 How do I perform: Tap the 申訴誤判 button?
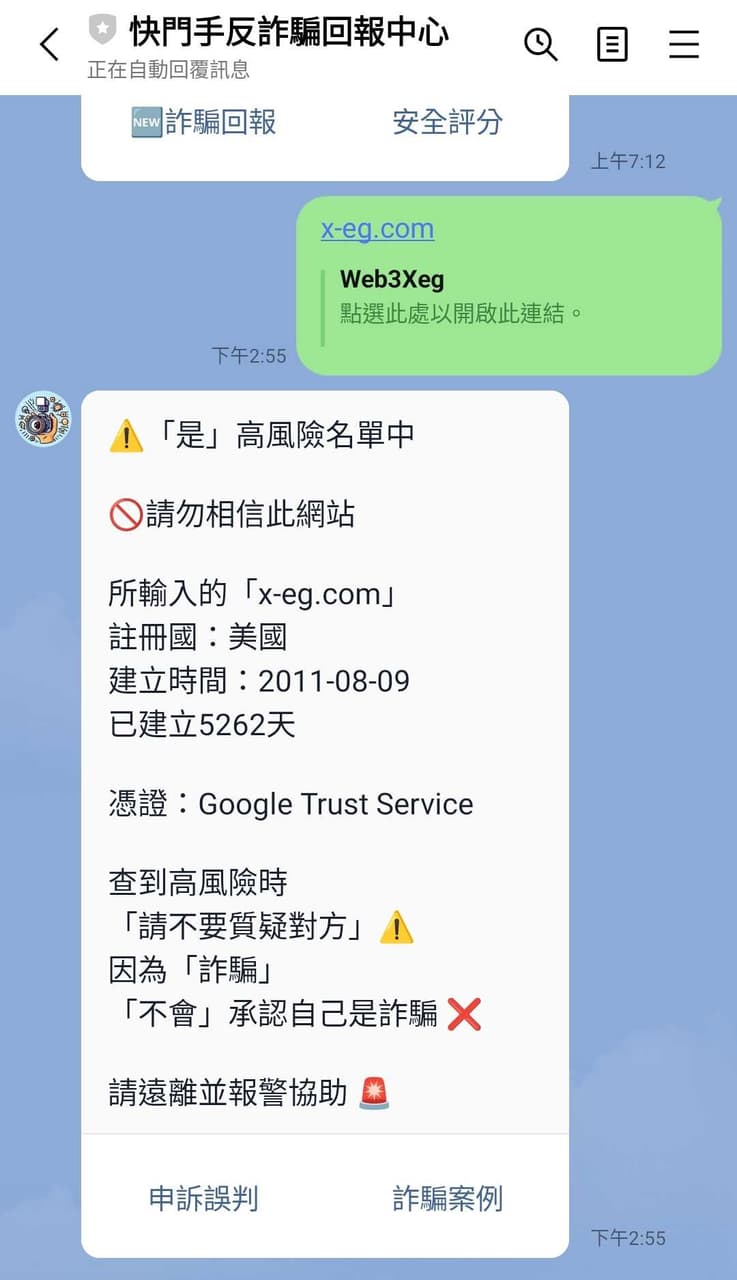click(204, 1198)
